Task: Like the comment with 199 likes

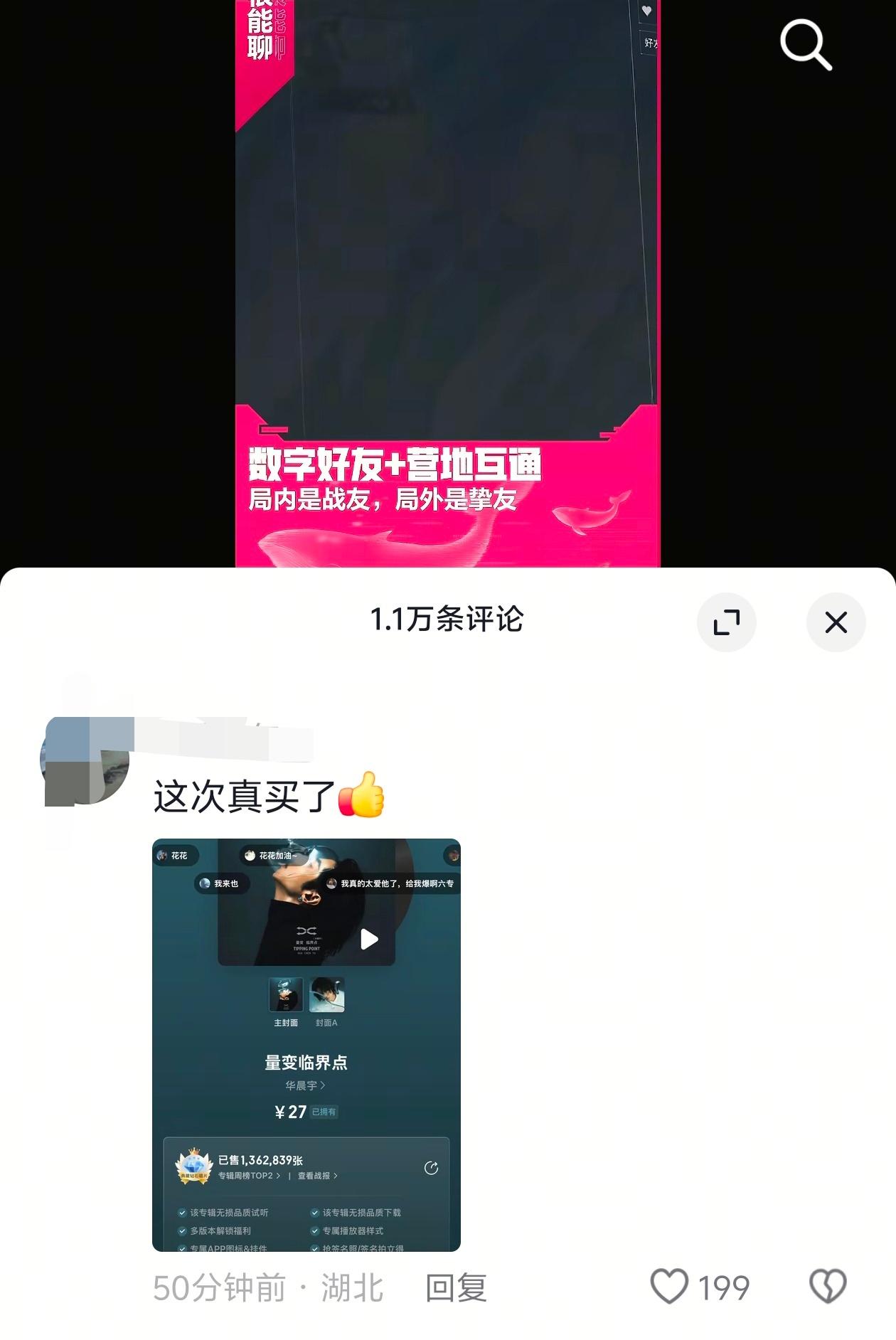Action: coord(669,1287)
